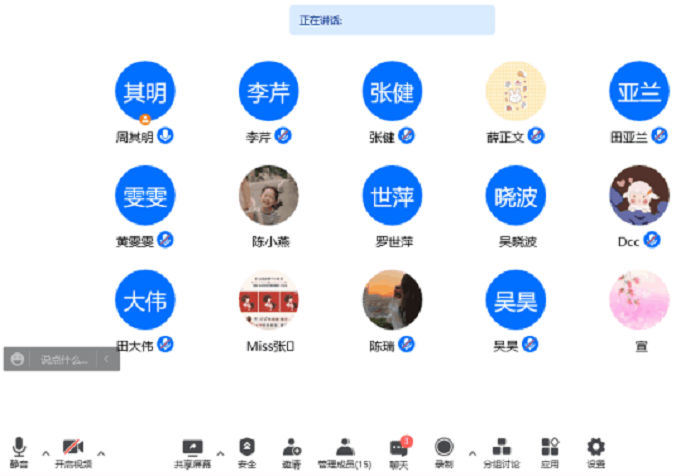Expand video options arrow next to 开启视频
This screenshot has height=476, width=700.
point(101,453)
